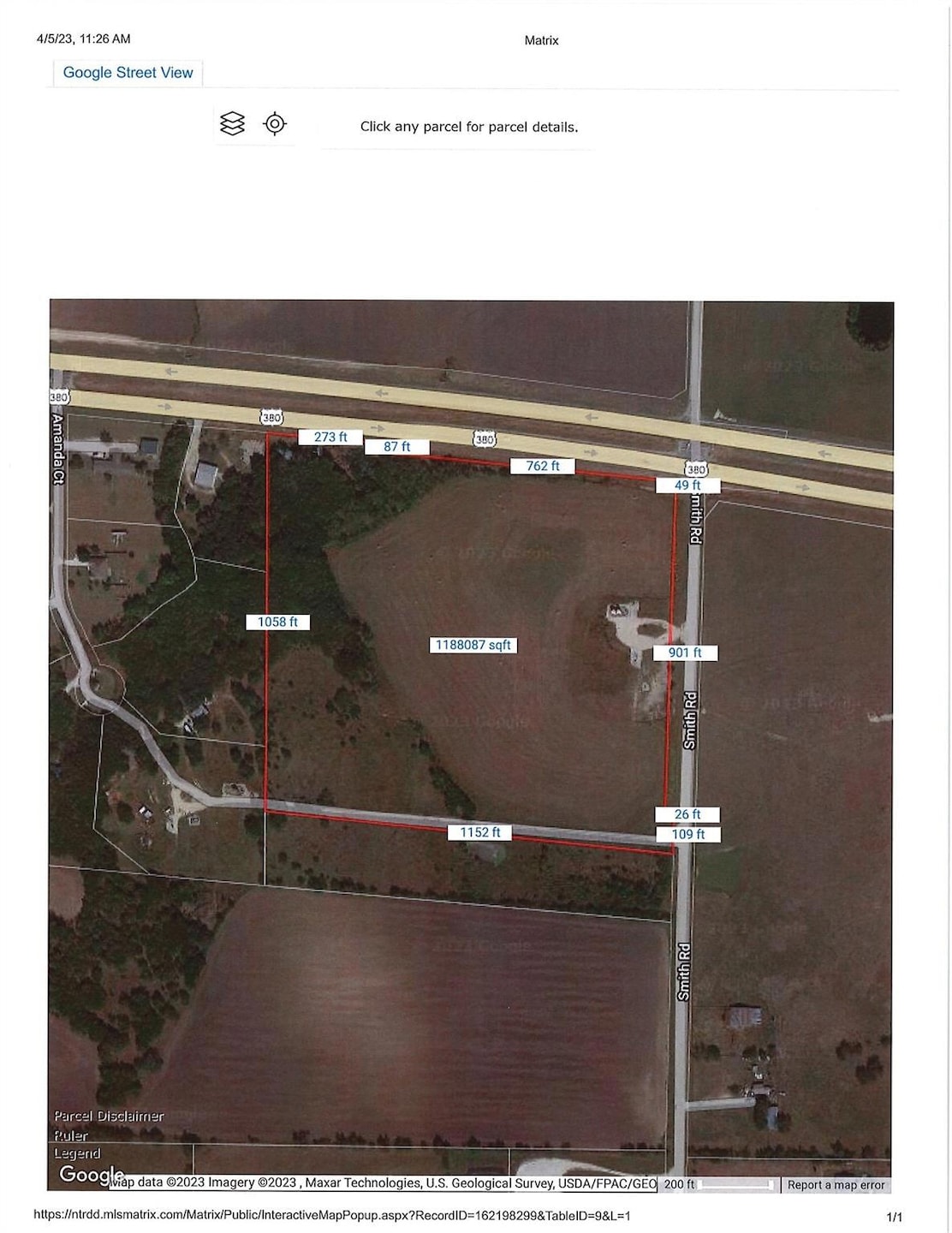Select the leftmost US-380 route shield
952x1233 pixels.
tap(58, 396)
